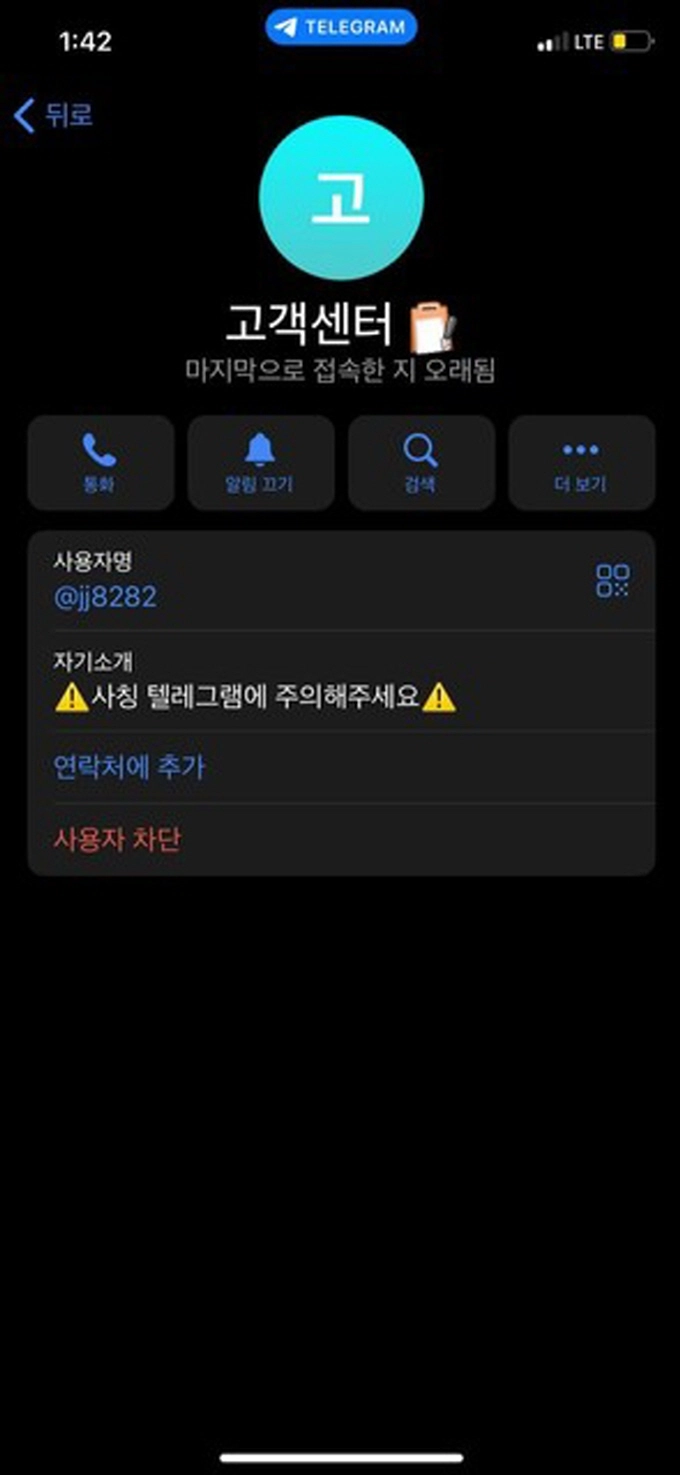Go back with the 뒤로 button
The width and height of the screenshot is (680, 1475).
[54, 115]
